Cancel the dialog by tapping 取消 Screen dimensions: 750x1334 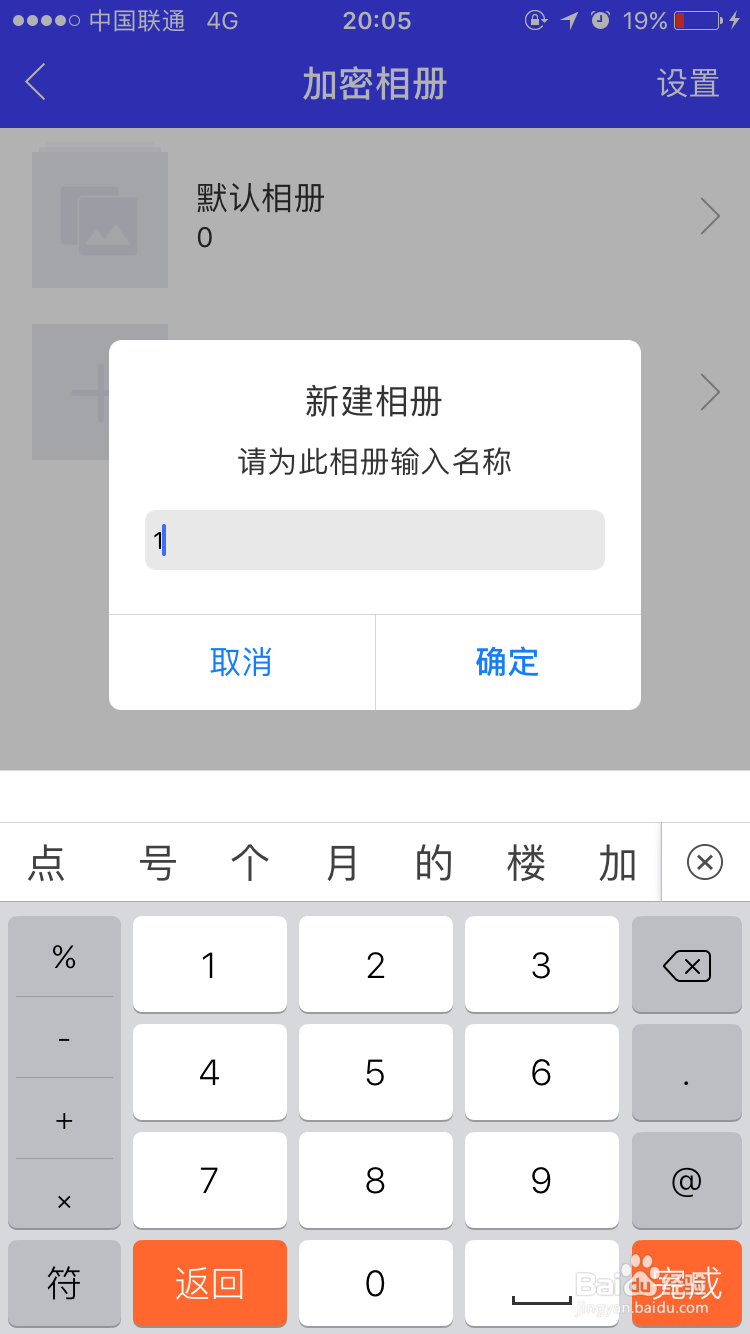tap(241, 662)
